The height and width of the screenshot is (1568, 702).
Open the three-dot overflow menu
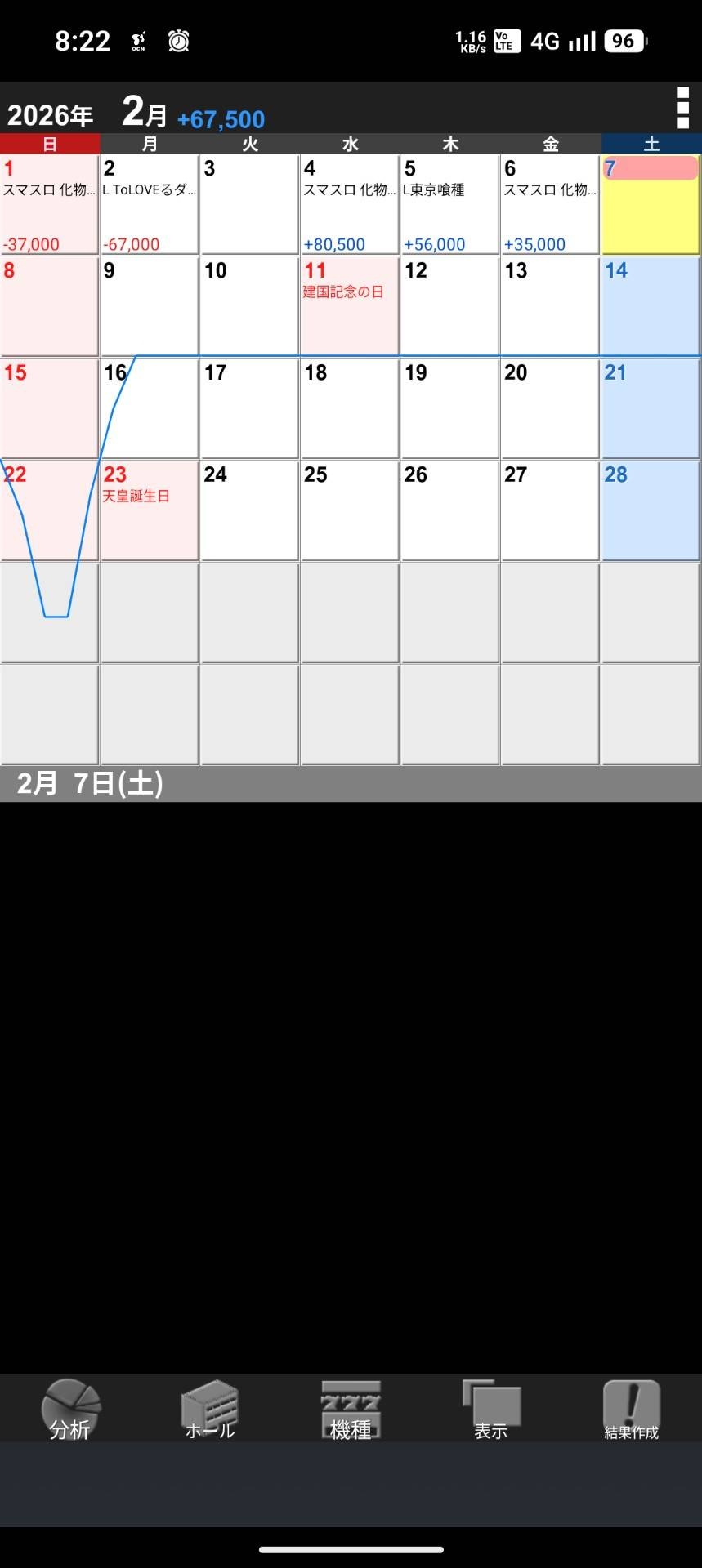[682, 109]
